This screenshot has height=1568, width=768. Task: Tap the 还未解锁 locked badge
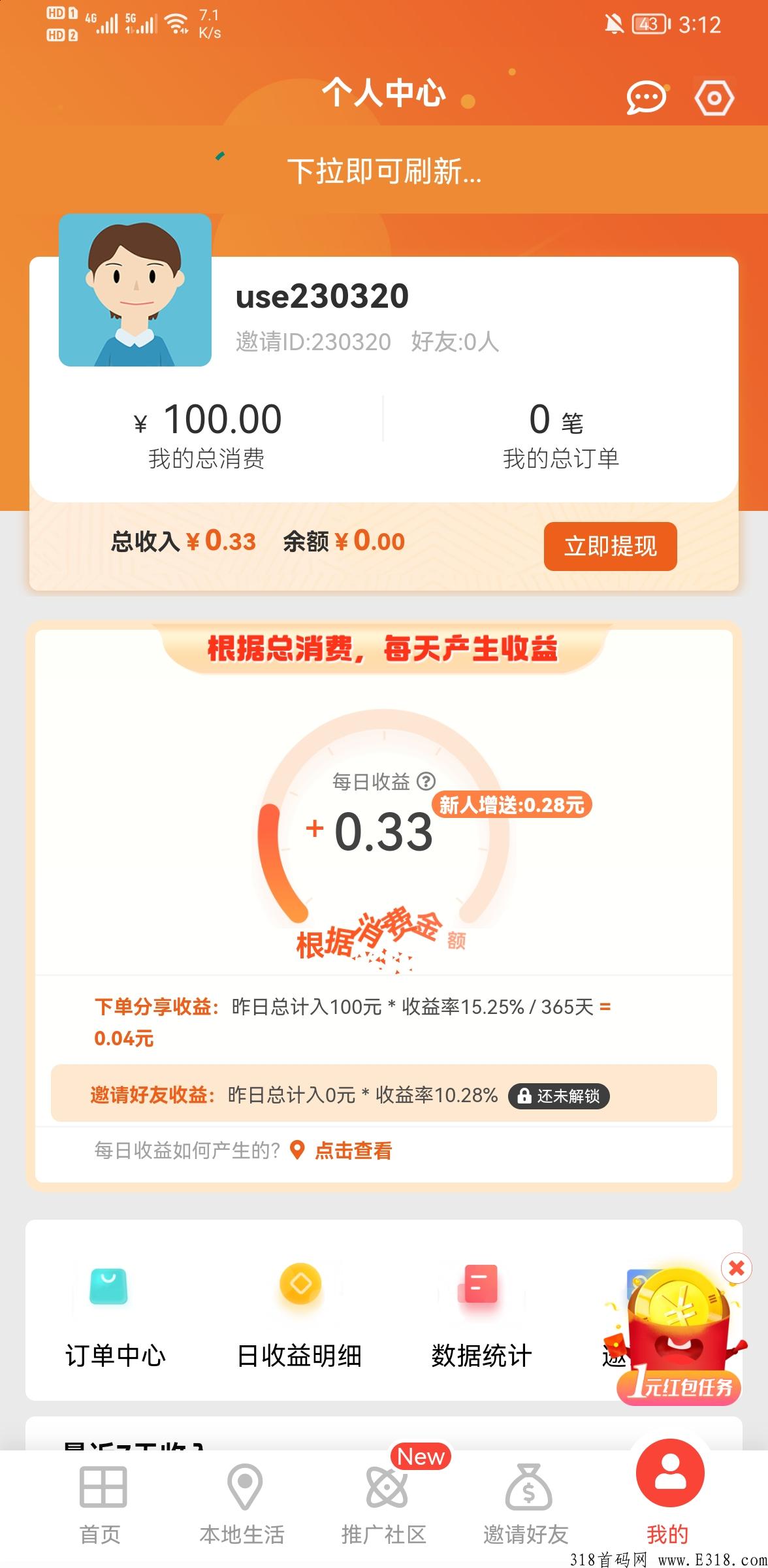coord(559,1096)
